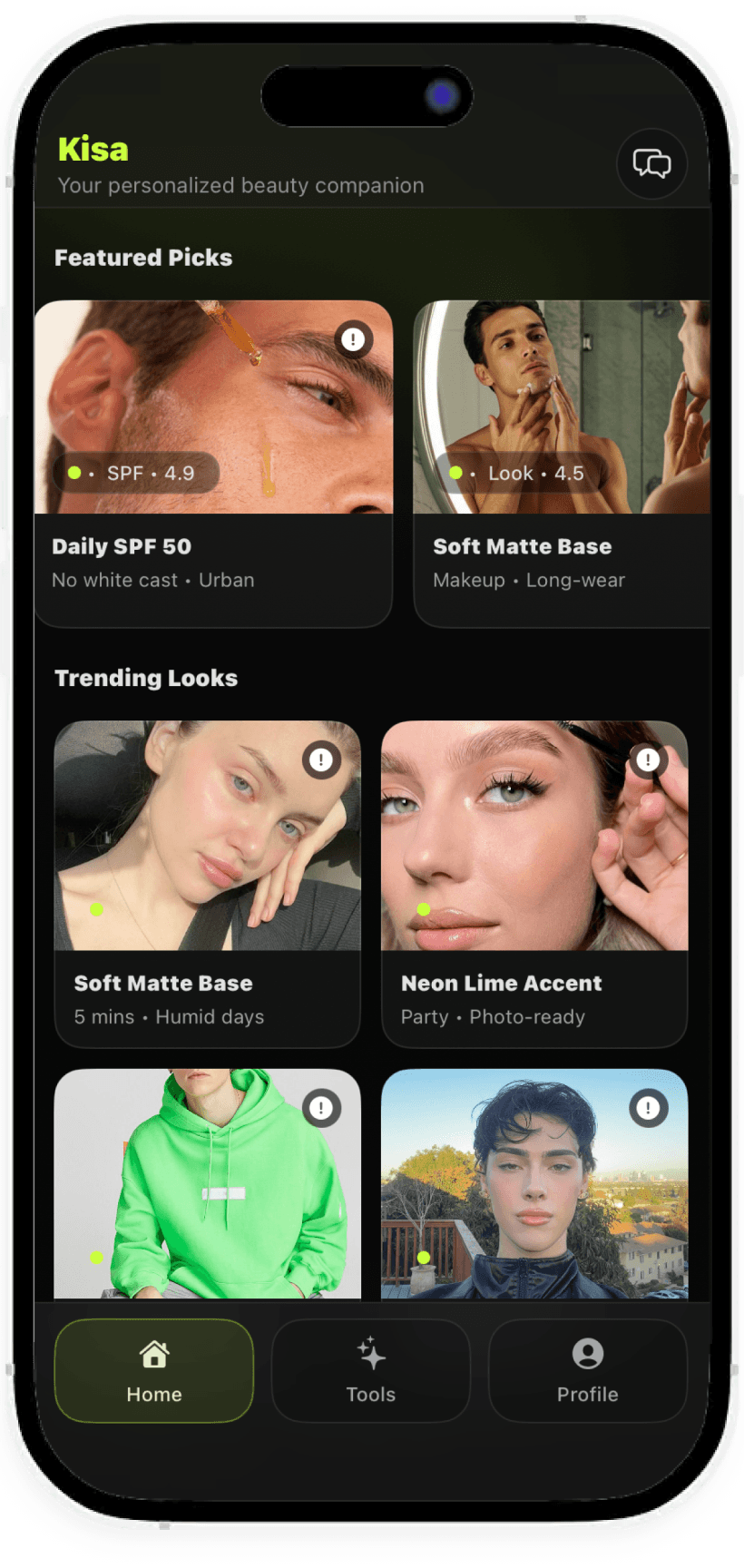The height and width of the screenshot is (1568, 744).
Task: Tap the info icon on Daily SPF 50
Action: click(353, 339)
